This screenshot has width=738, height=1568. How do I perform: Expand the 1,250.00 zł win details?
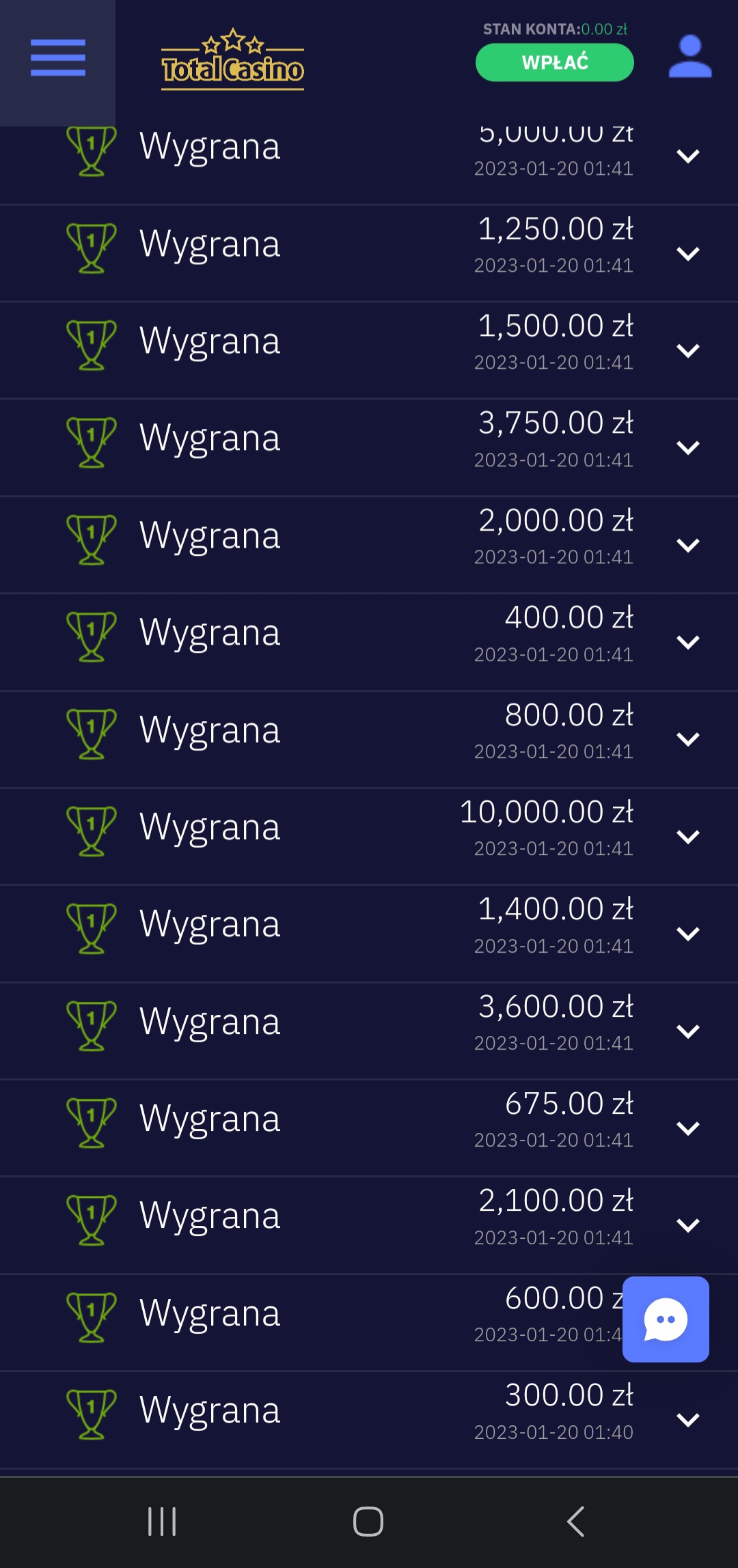pyautogui.click(x=687, y=254)
